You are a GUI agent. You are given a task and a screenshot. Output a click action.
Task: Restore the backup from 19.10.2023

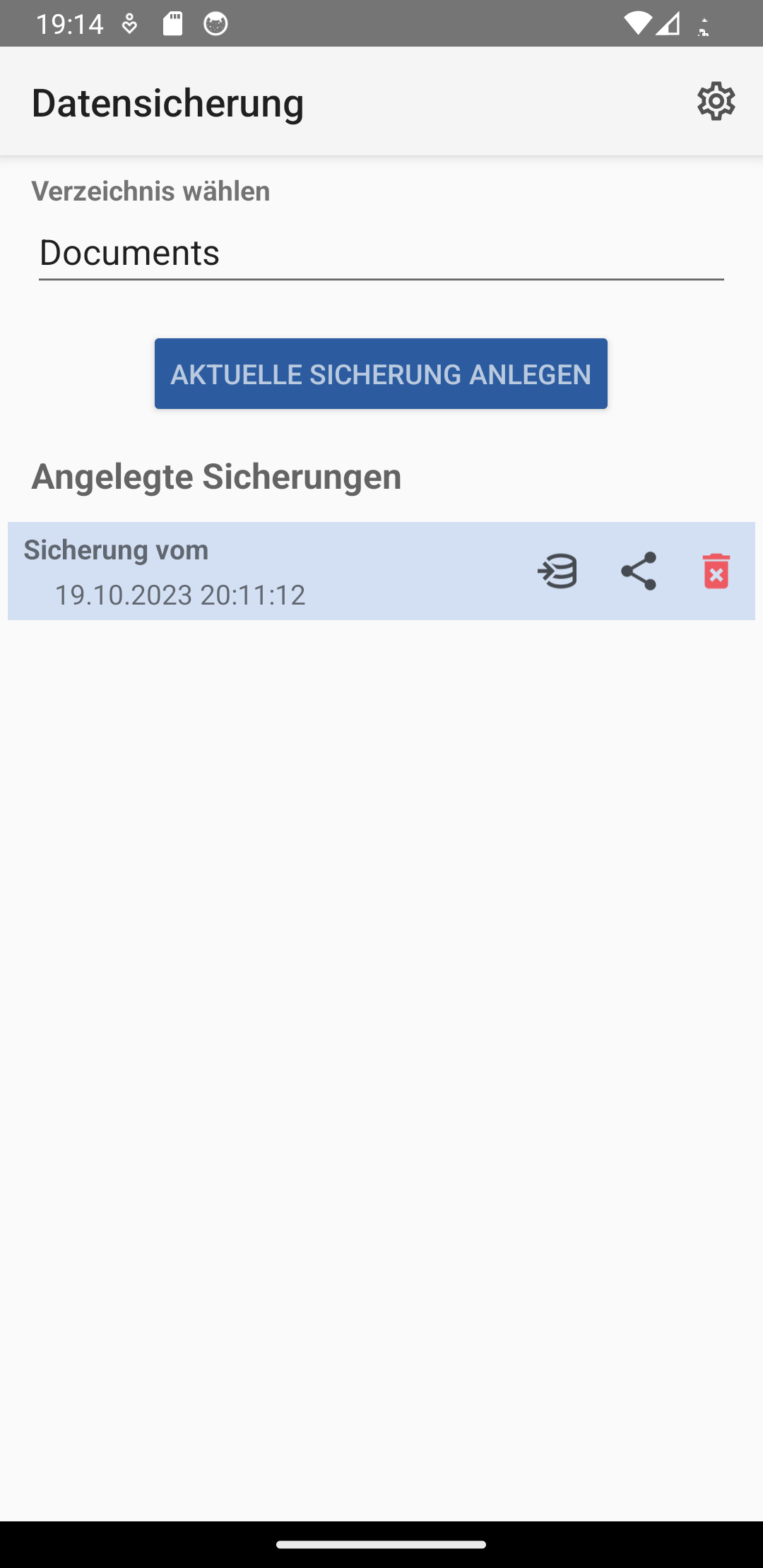click(x=557, y=571)
